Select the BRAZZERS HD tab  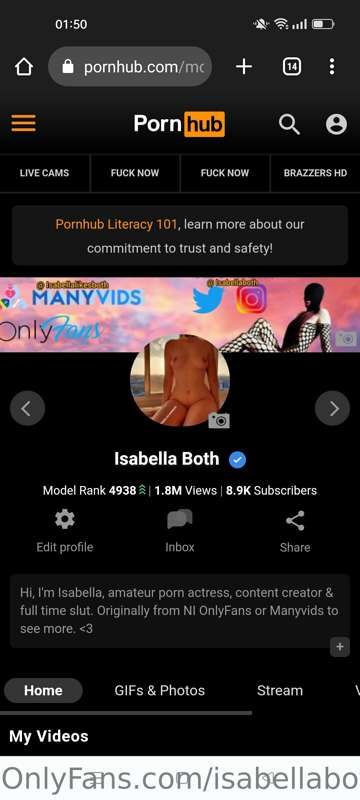(x=315, y=173)
